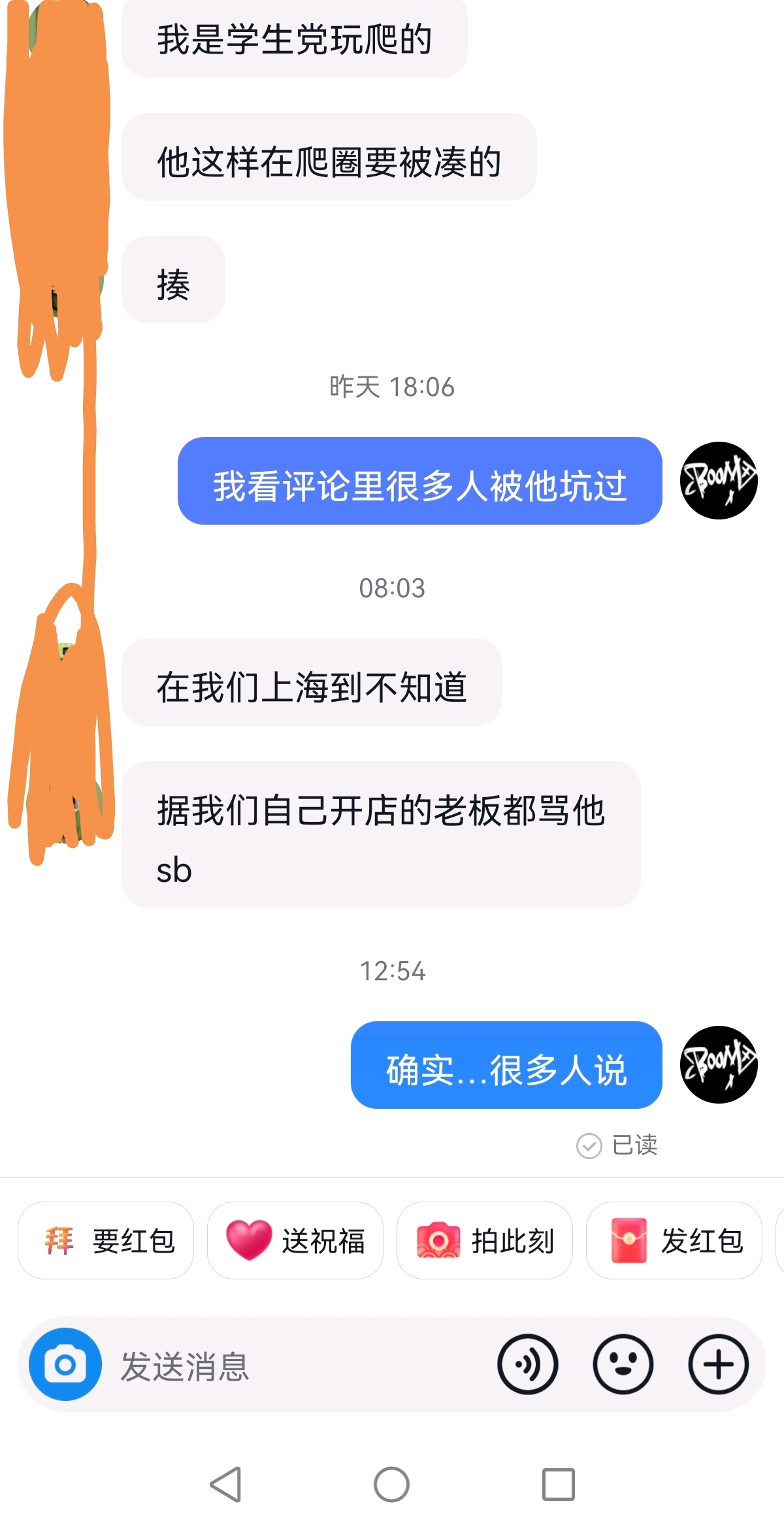
Task: Open the plus attachments menu
Action: click(x=718, y=1364)
